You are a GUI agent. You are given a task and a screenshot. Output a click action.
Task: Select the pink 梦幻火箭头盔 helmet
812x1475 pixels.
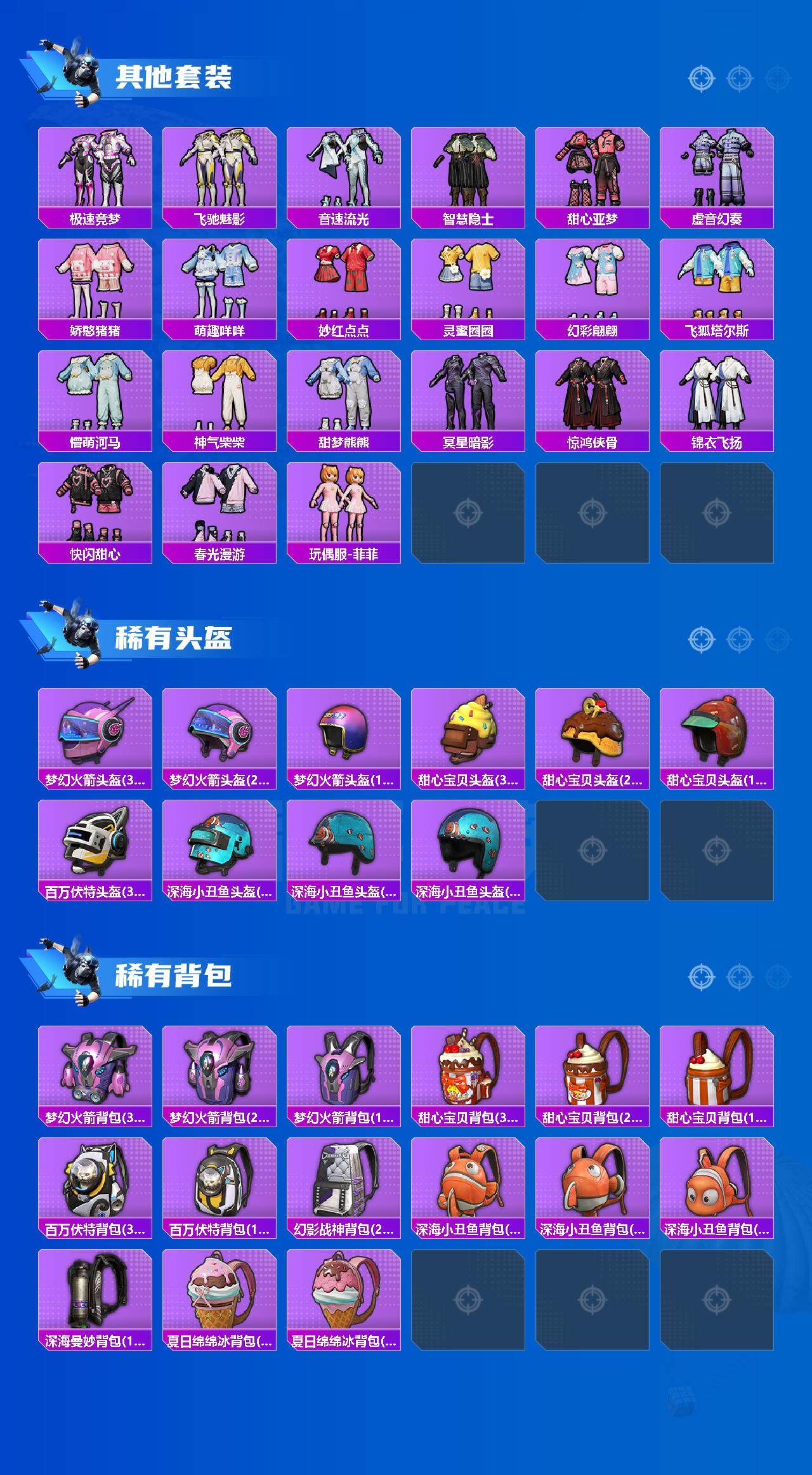click(x=94, y=733)
